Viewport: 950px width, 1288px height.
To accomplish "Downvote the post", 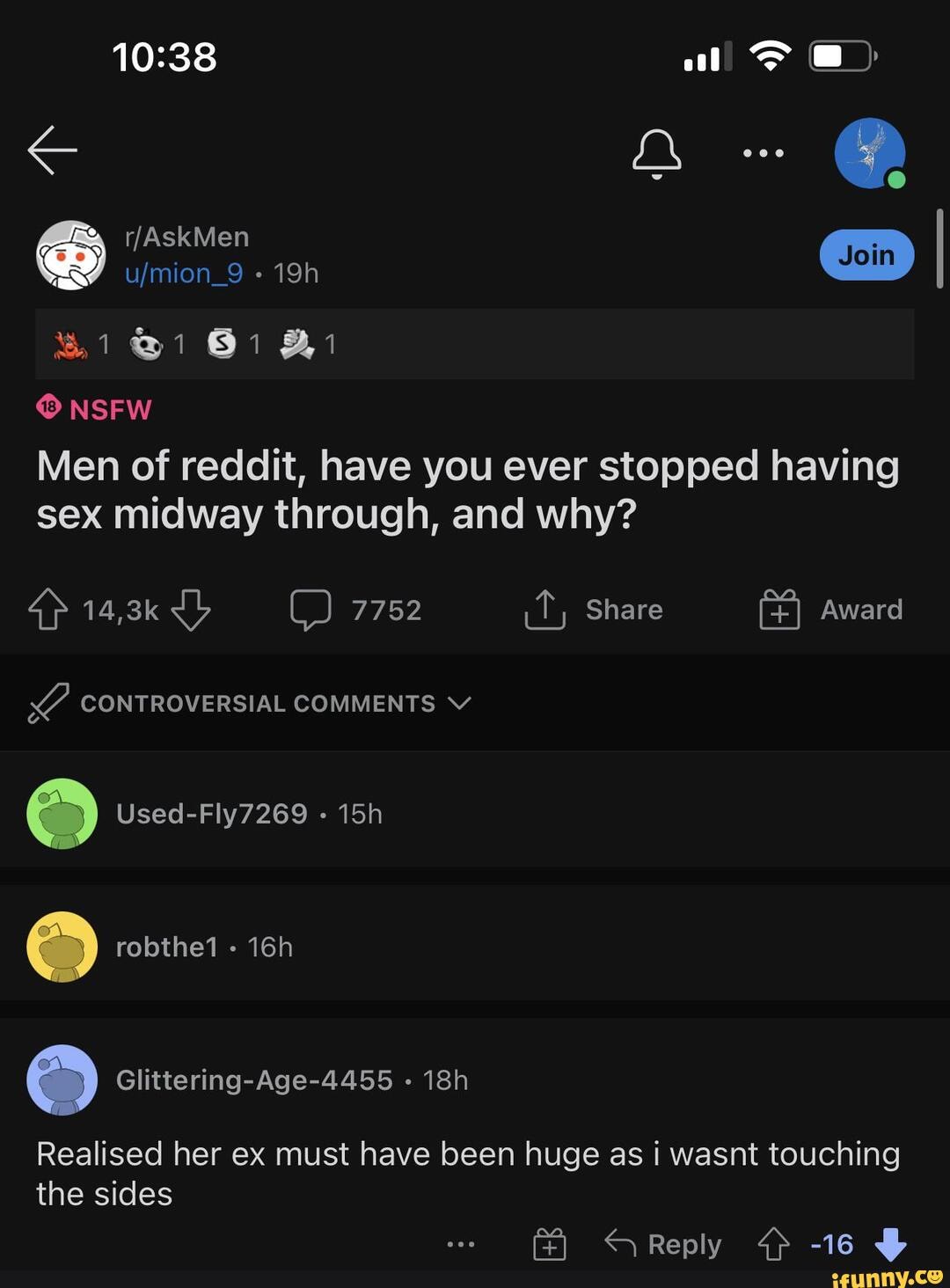I will click(191, 610).
